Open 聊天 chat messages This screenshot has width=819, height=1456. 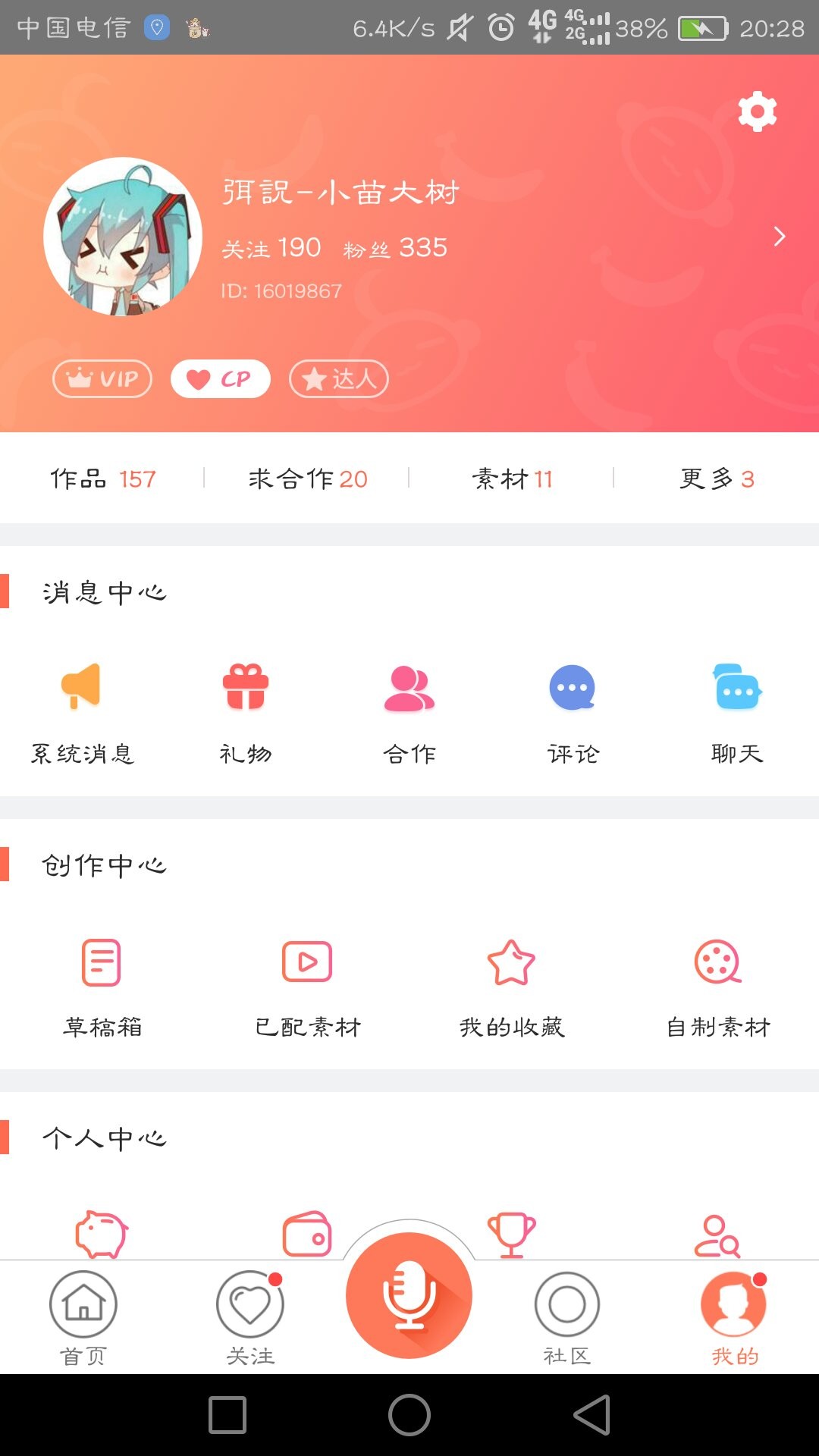coord(736,709)
